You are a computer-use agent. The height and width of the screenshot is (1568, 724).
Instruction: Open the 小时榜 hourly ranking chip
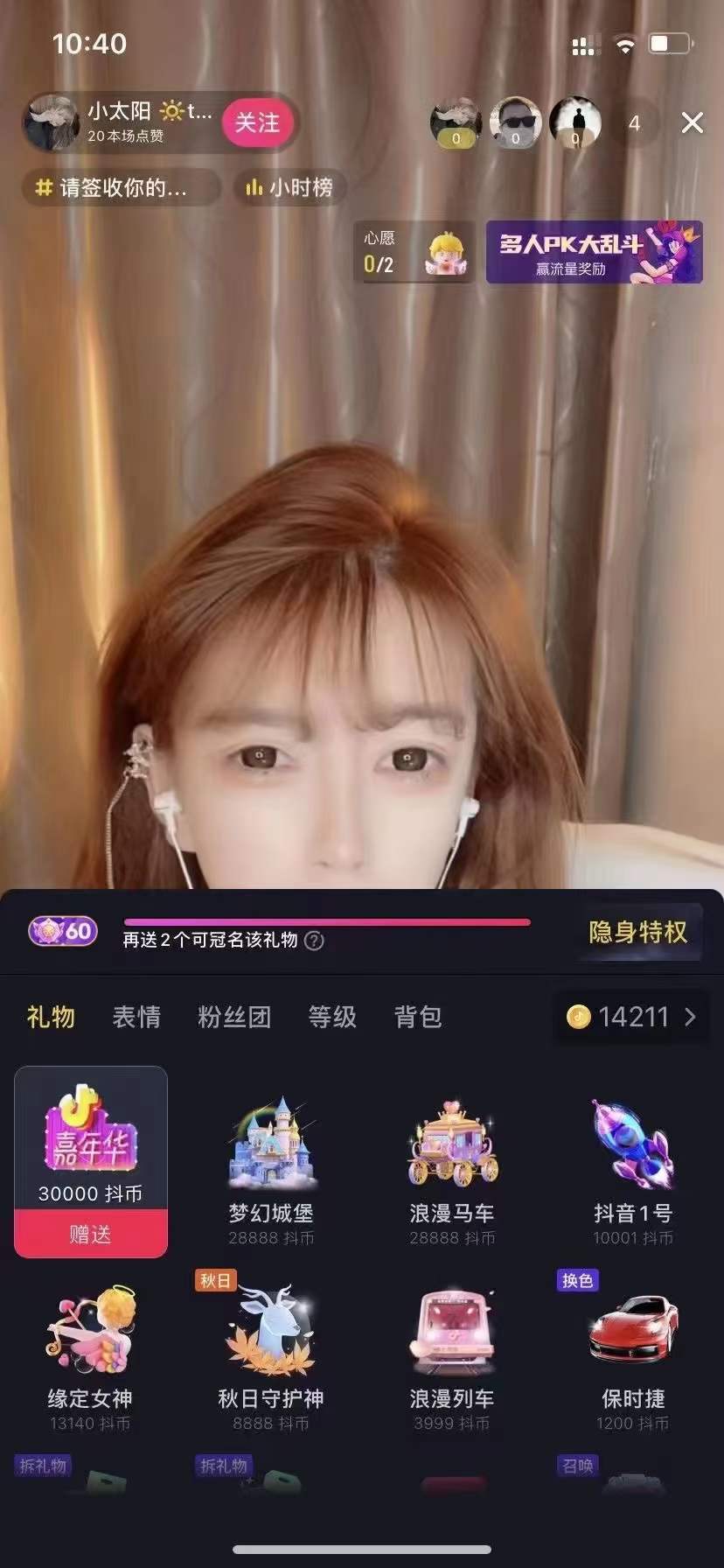[289, 187]
